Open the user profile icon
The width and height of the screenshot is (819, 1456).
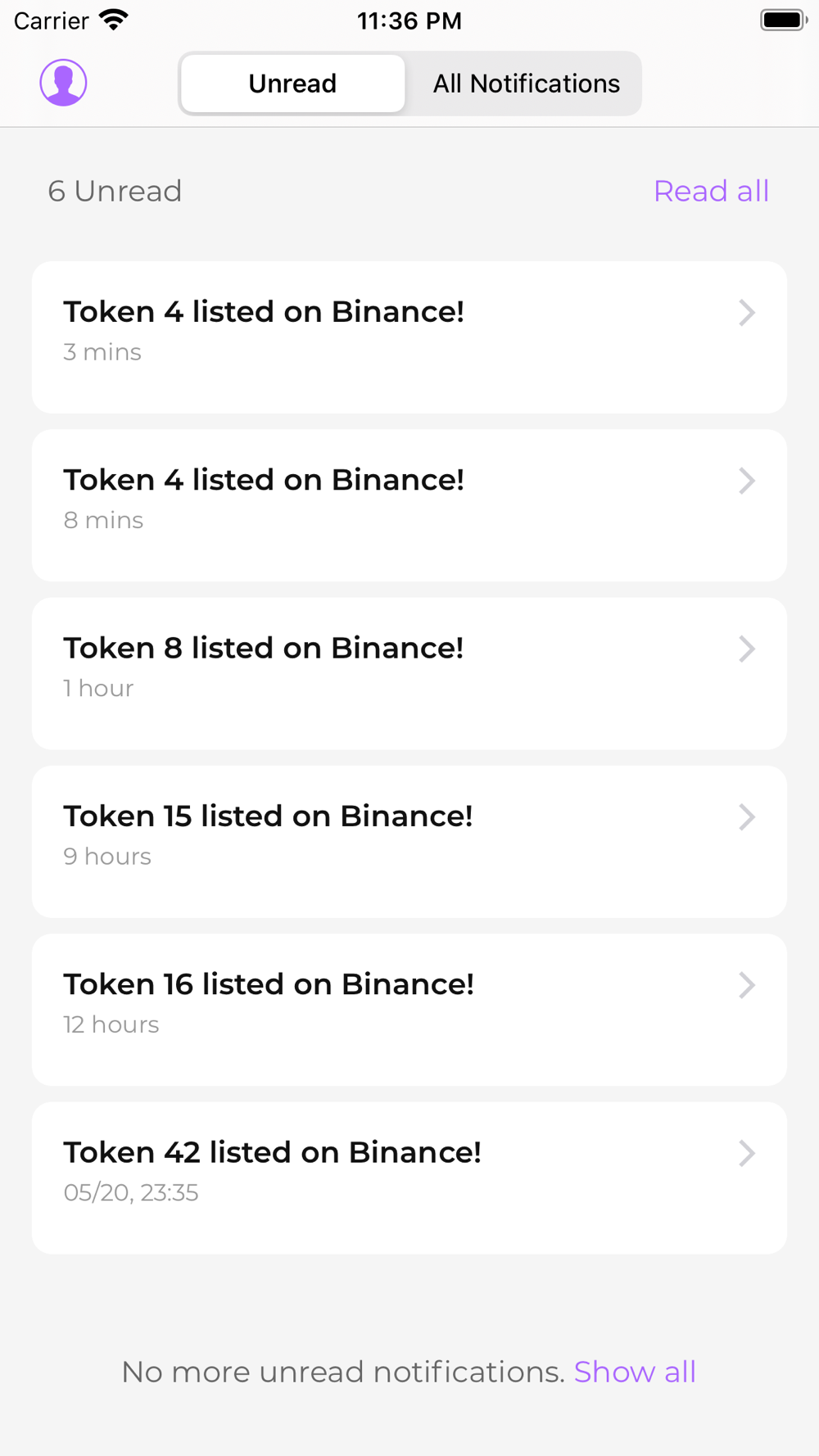pos(63,83)
